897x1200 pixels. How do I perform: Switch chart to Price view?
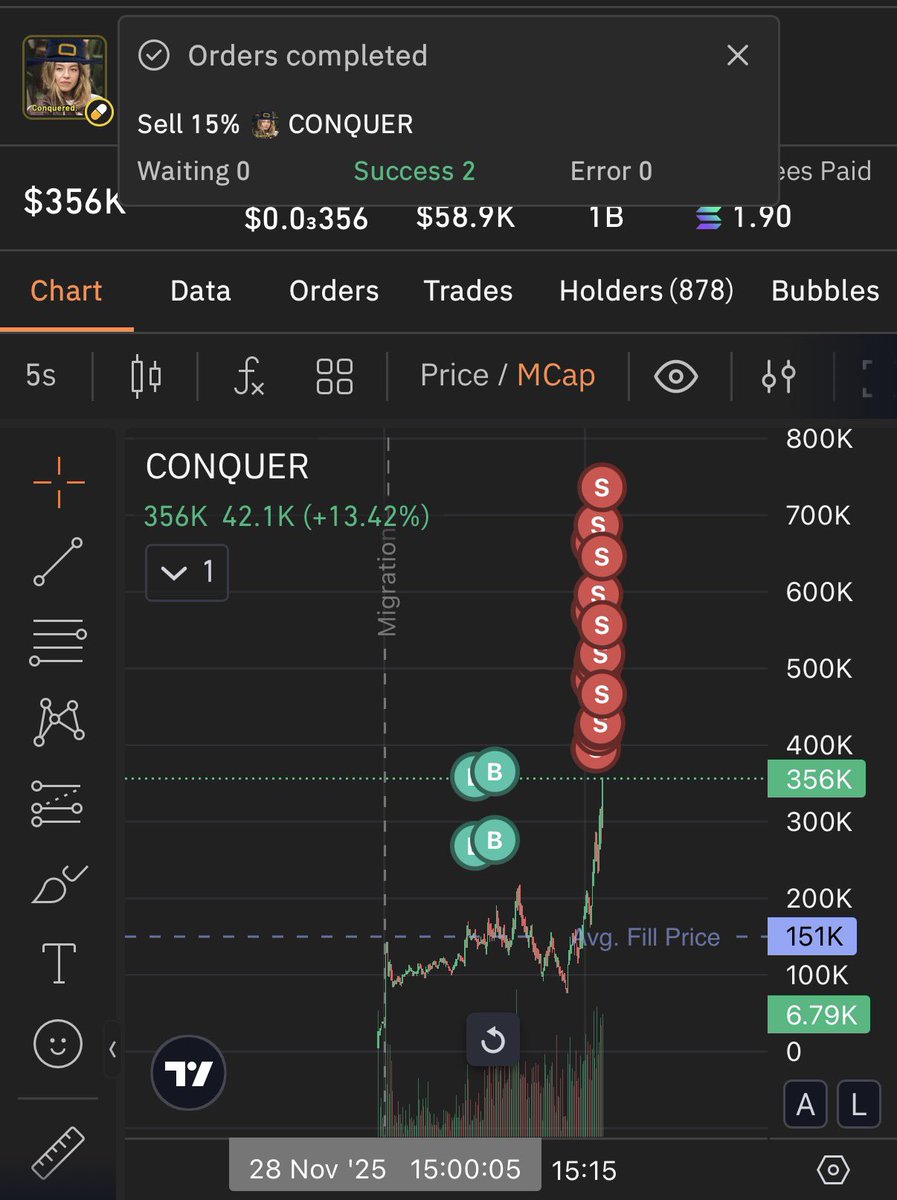click(x=454, y=376)
